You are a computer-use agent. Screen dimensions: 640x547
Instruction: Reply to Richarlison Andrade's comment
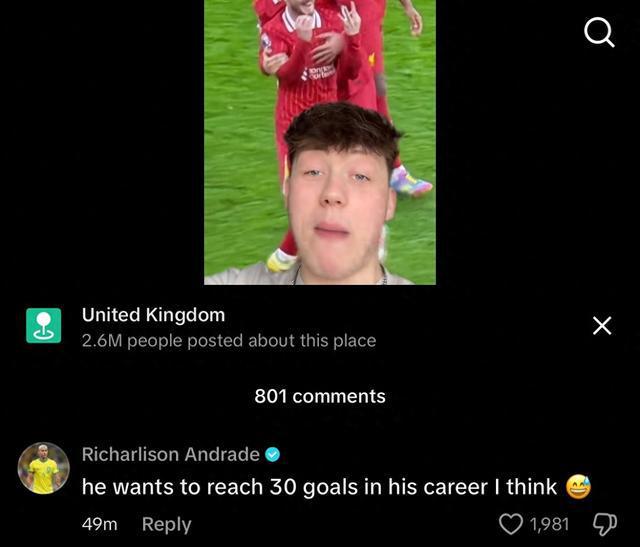point(166,524)
